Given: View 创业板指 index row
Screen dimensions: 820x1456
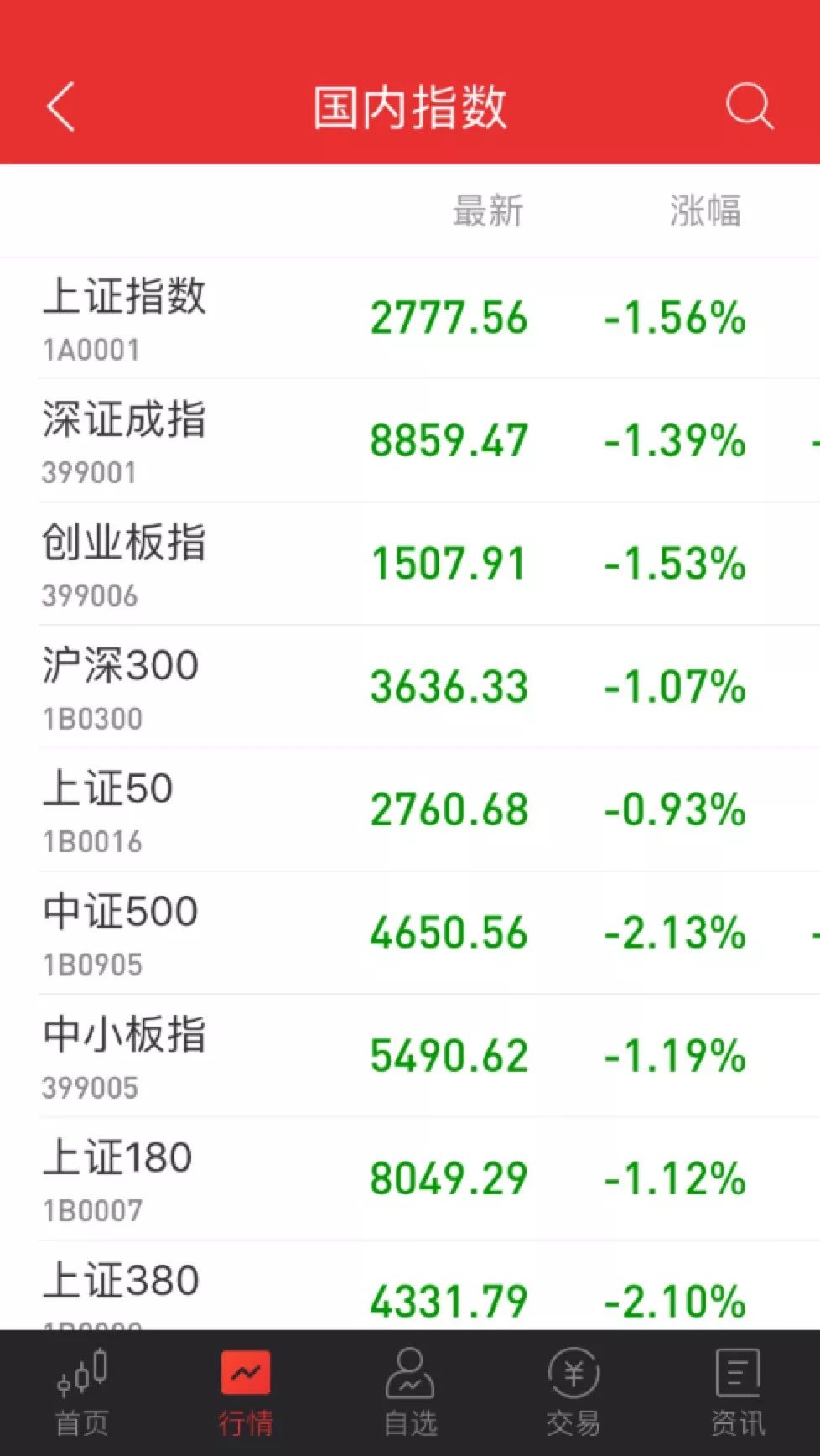Looking at the screenshot, I should tap(410, 564).
